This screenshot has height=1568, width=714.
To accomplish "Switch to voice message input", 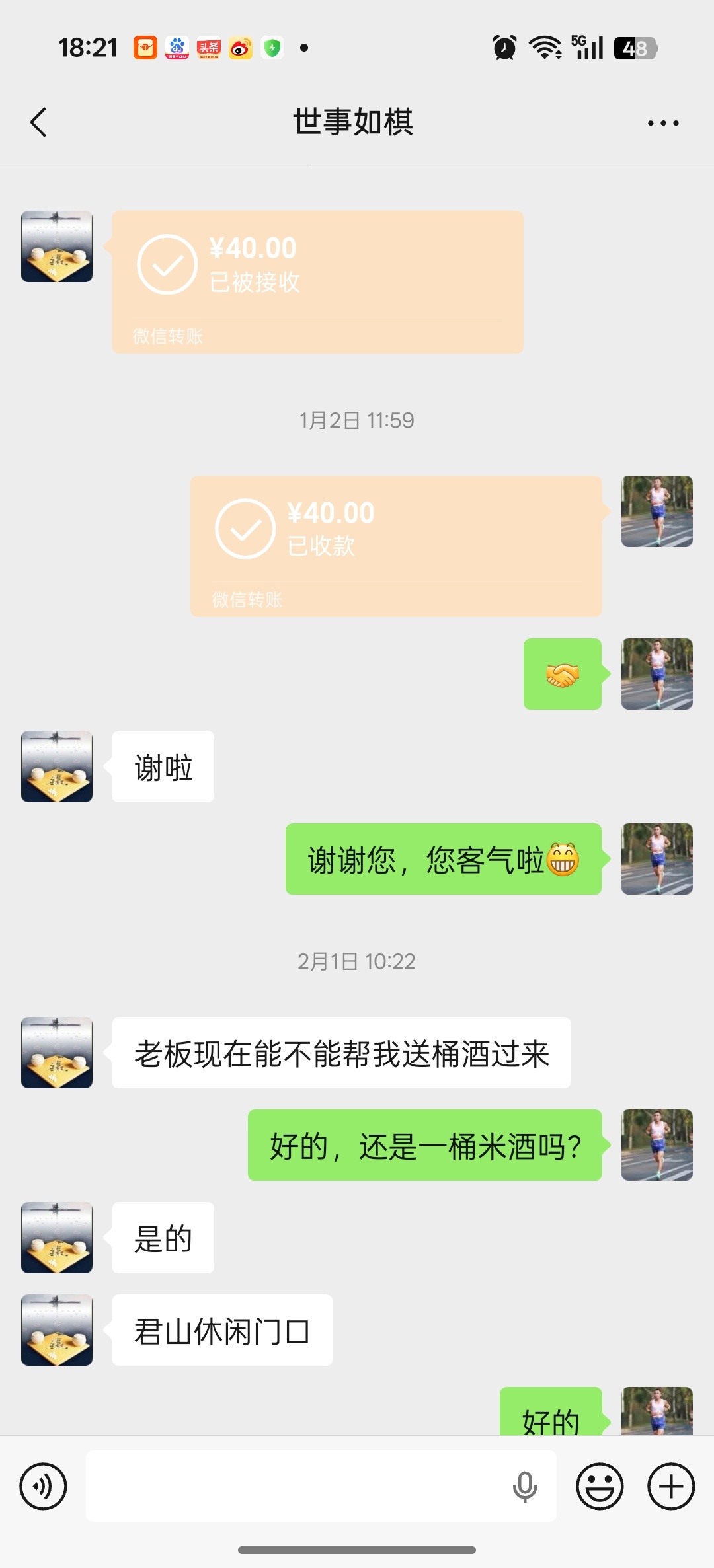I will (43, 1487).
